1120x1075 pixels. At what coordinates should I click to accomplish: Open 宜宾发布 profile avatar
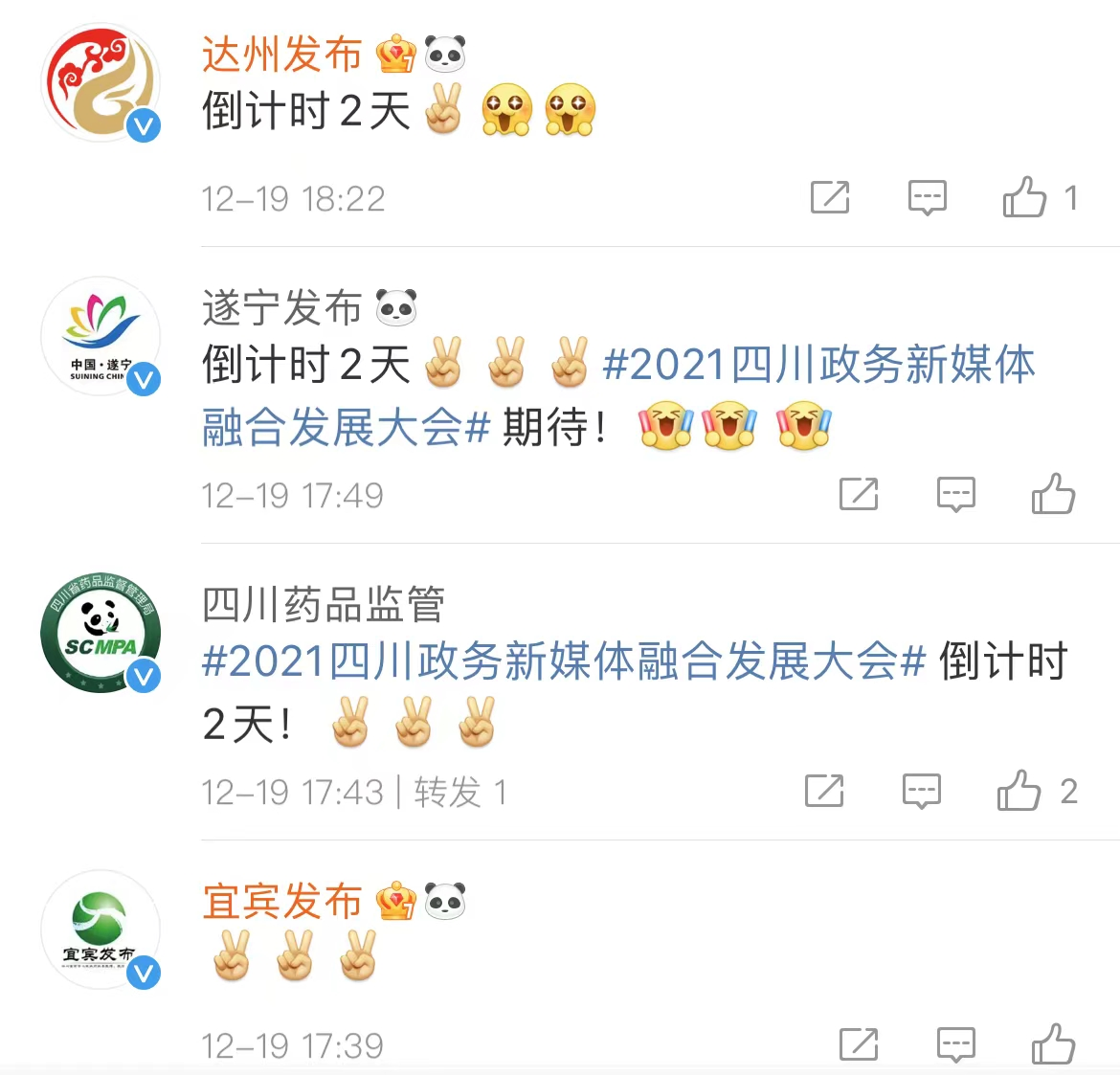(x=101, y=929)
